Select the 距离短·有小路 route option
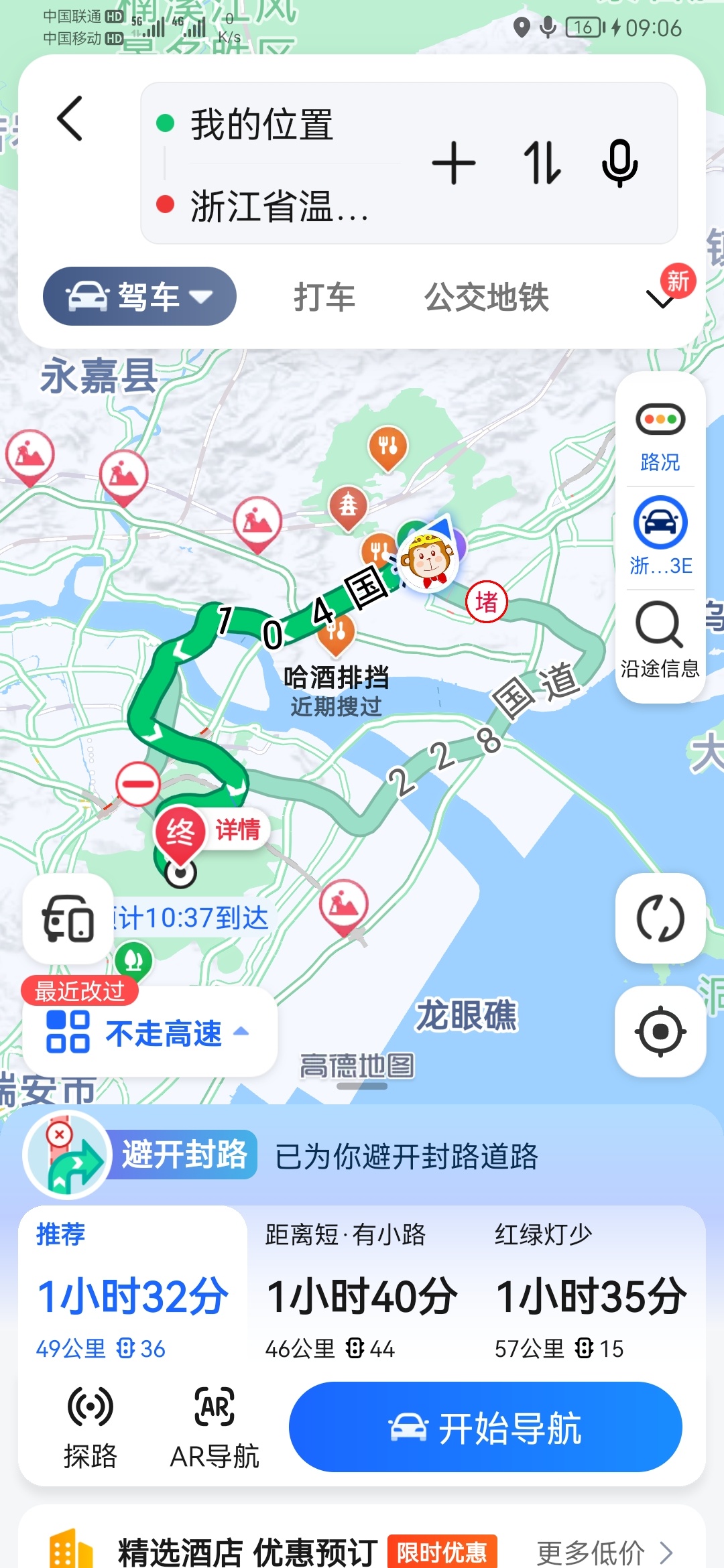 pyautogui.click(x=362, y=1289)
